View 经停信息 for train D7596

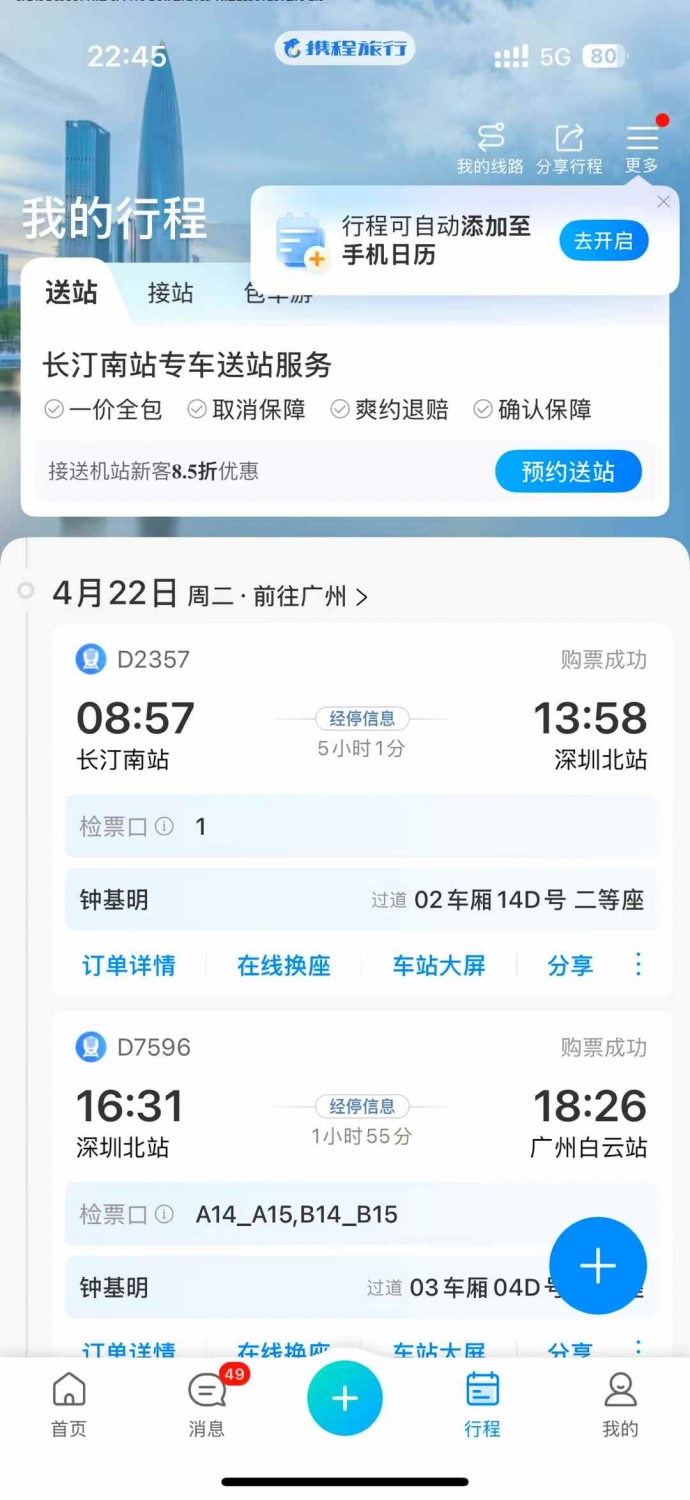(x=362, y=1106)
